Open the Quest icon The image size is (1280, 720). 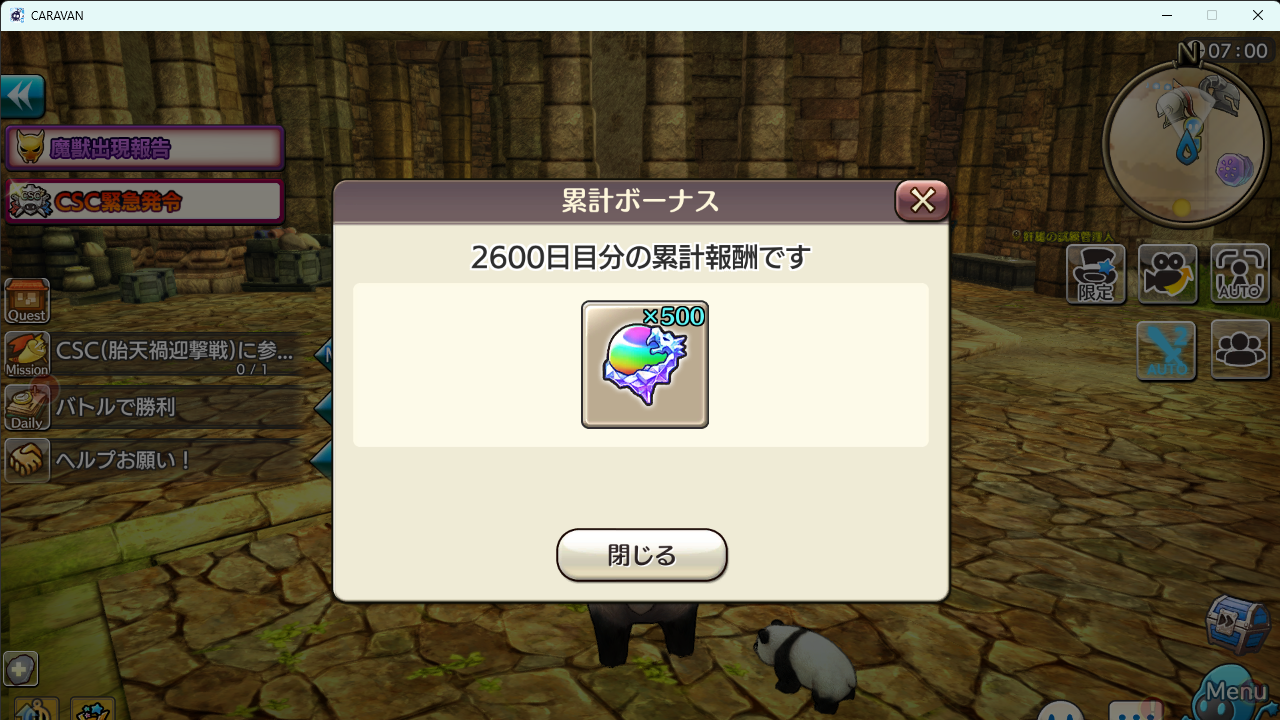pos(27,301)
